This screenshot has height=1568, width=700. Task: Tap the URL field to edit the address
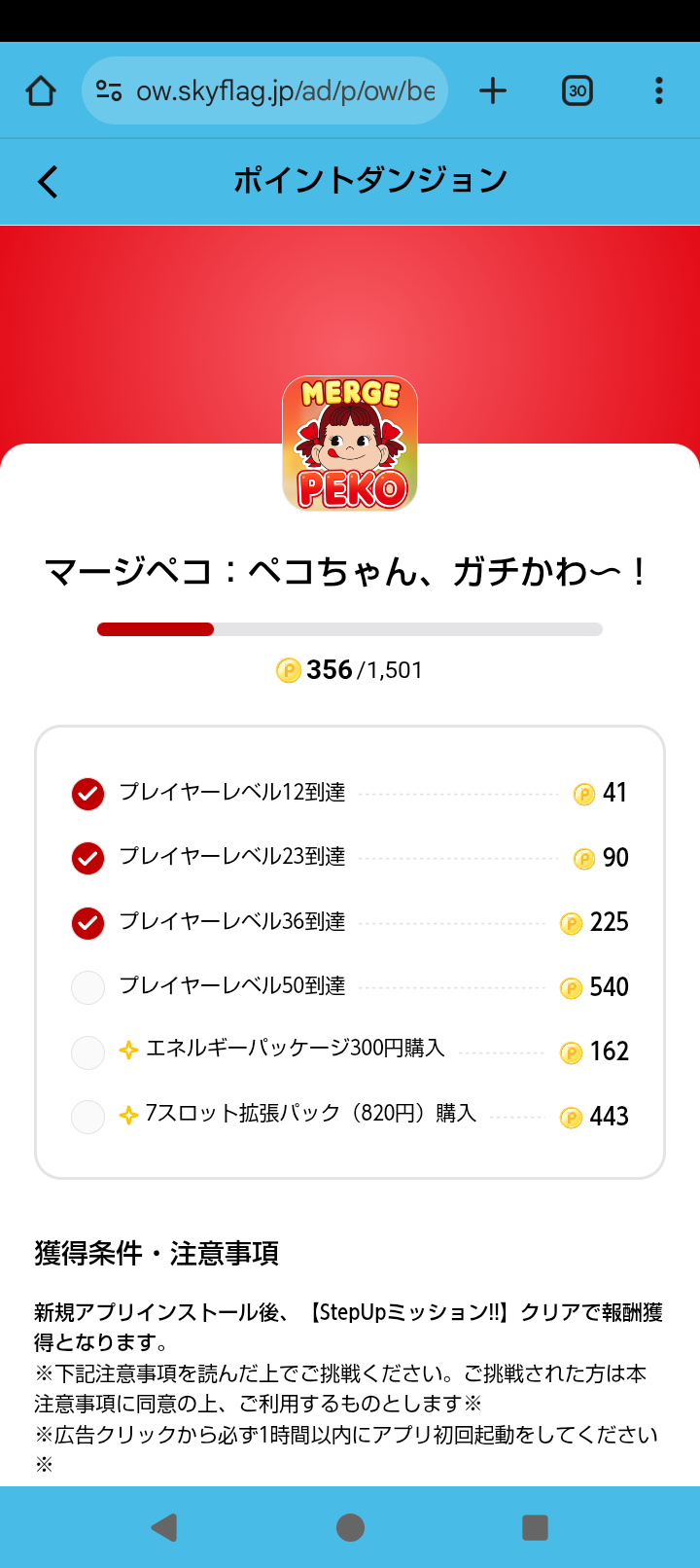[x=292, y=89]
